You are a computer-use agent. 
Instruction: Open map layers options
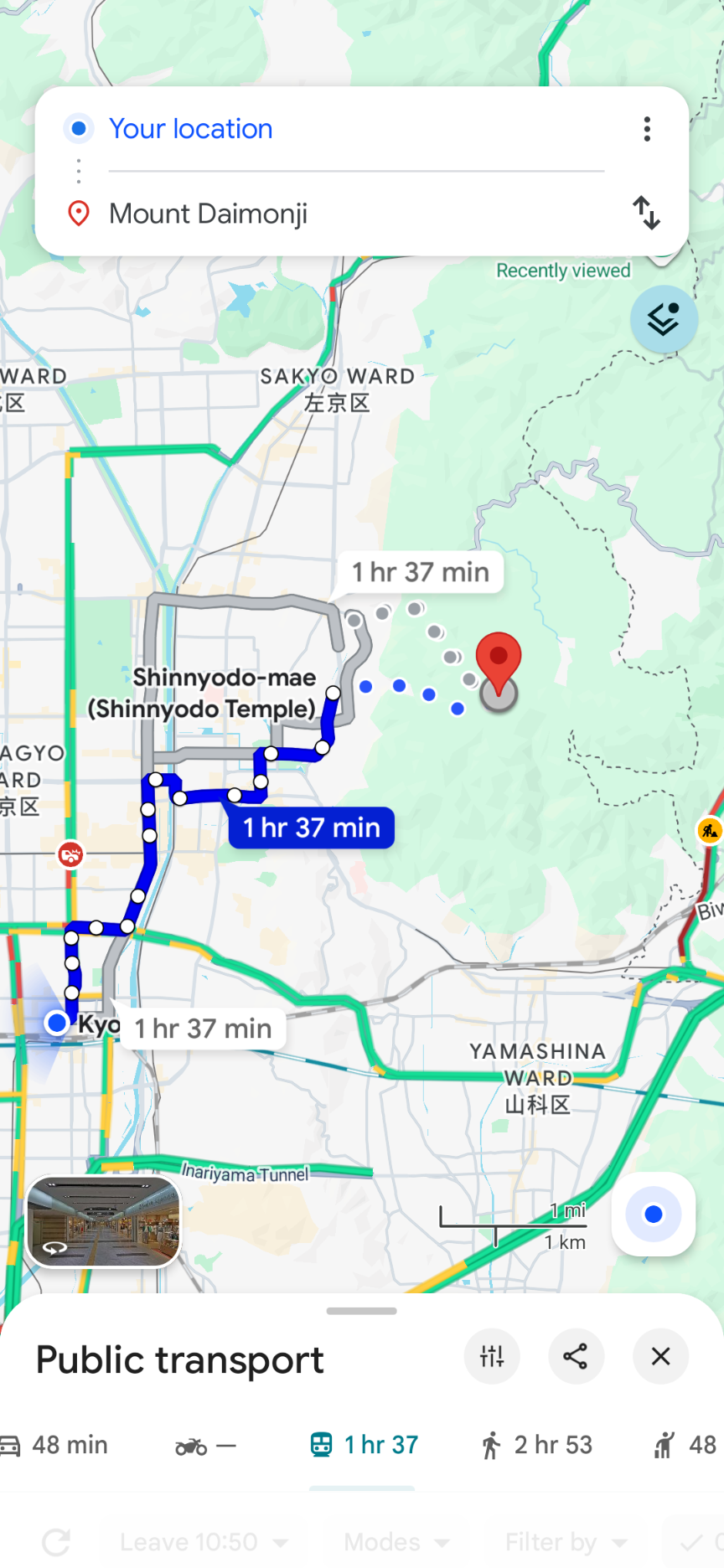click(x=664, y=319)
